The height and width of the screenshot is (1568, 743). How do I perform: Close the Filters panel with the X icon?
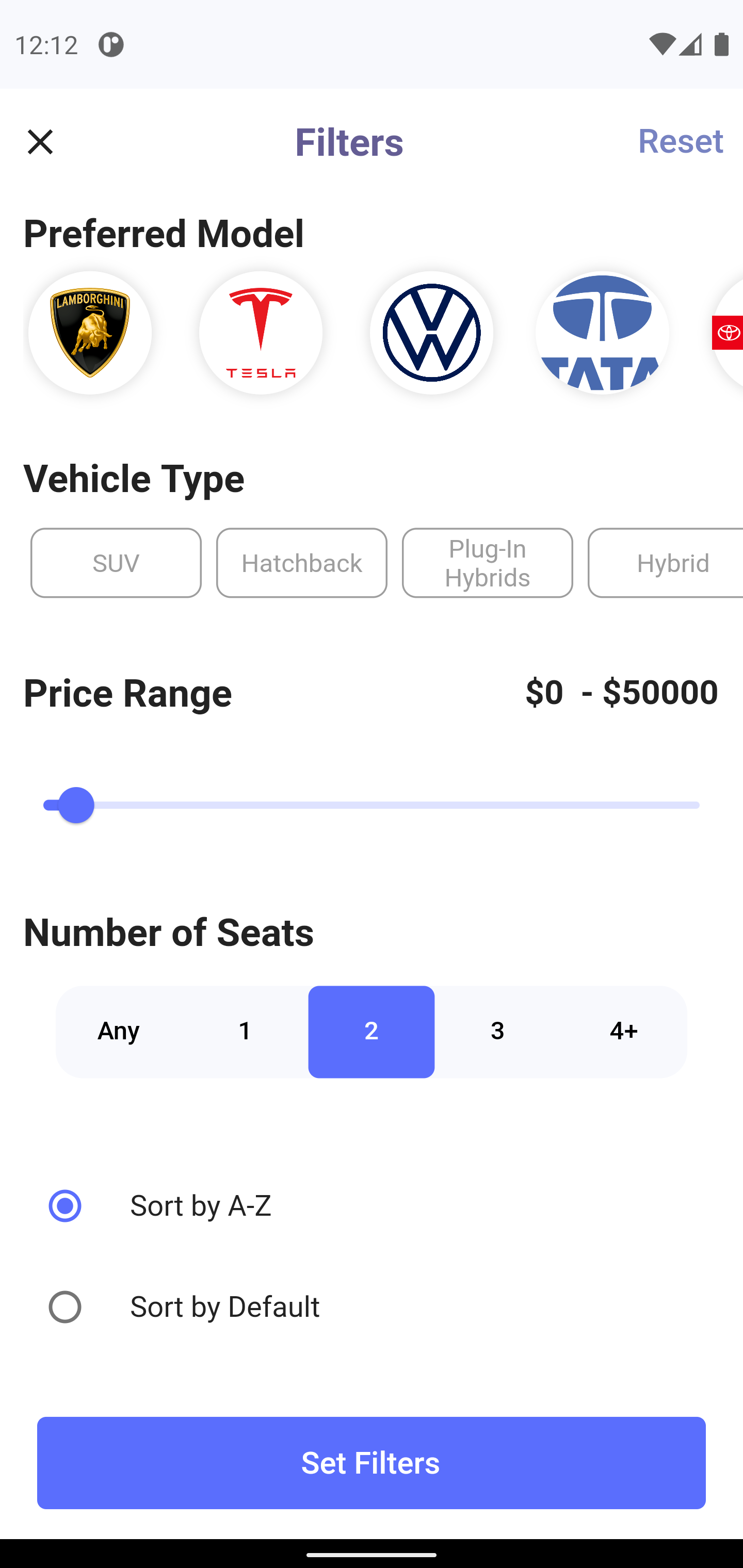(40, 142)
